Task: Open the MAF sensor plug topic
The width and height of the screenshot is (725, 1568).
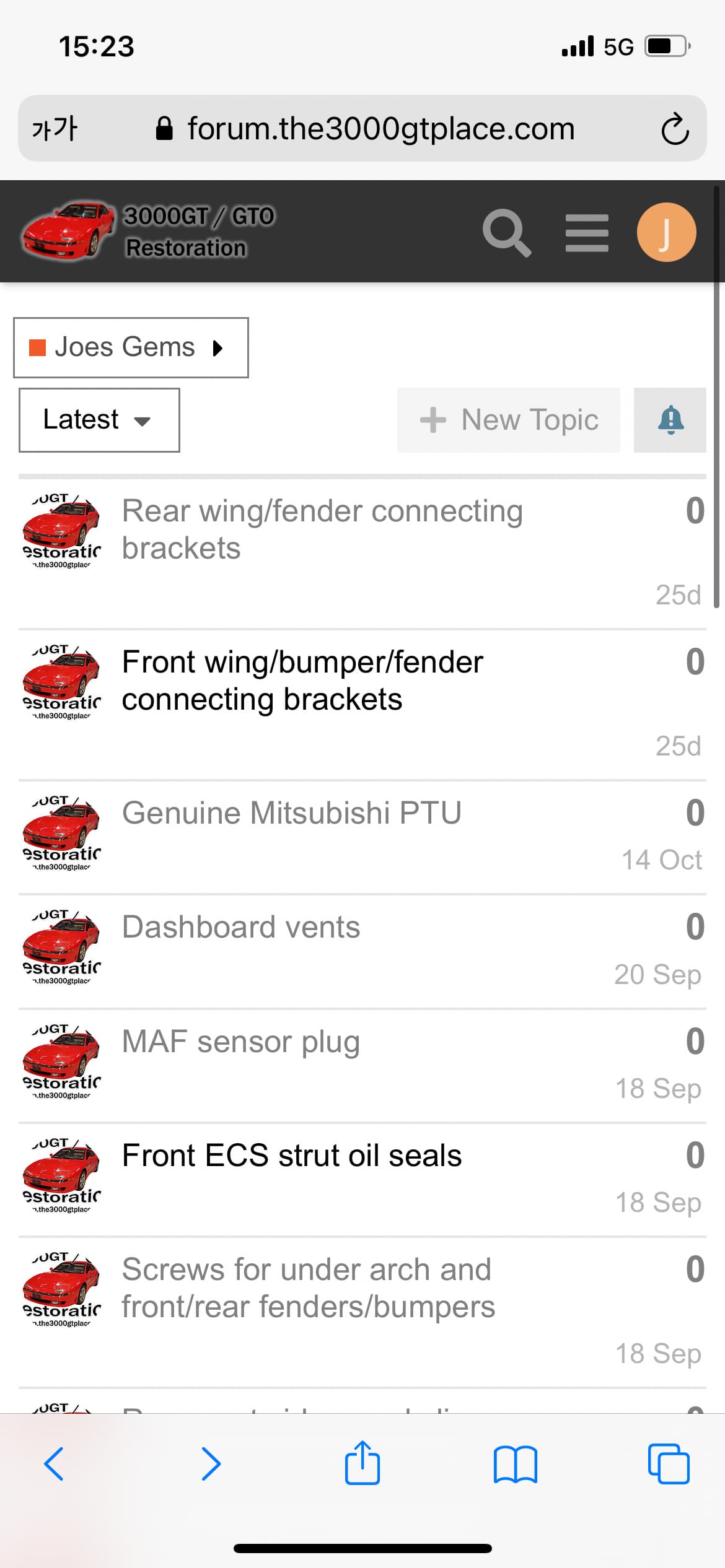Action: pyautogui.click(x=241, y=1042)
